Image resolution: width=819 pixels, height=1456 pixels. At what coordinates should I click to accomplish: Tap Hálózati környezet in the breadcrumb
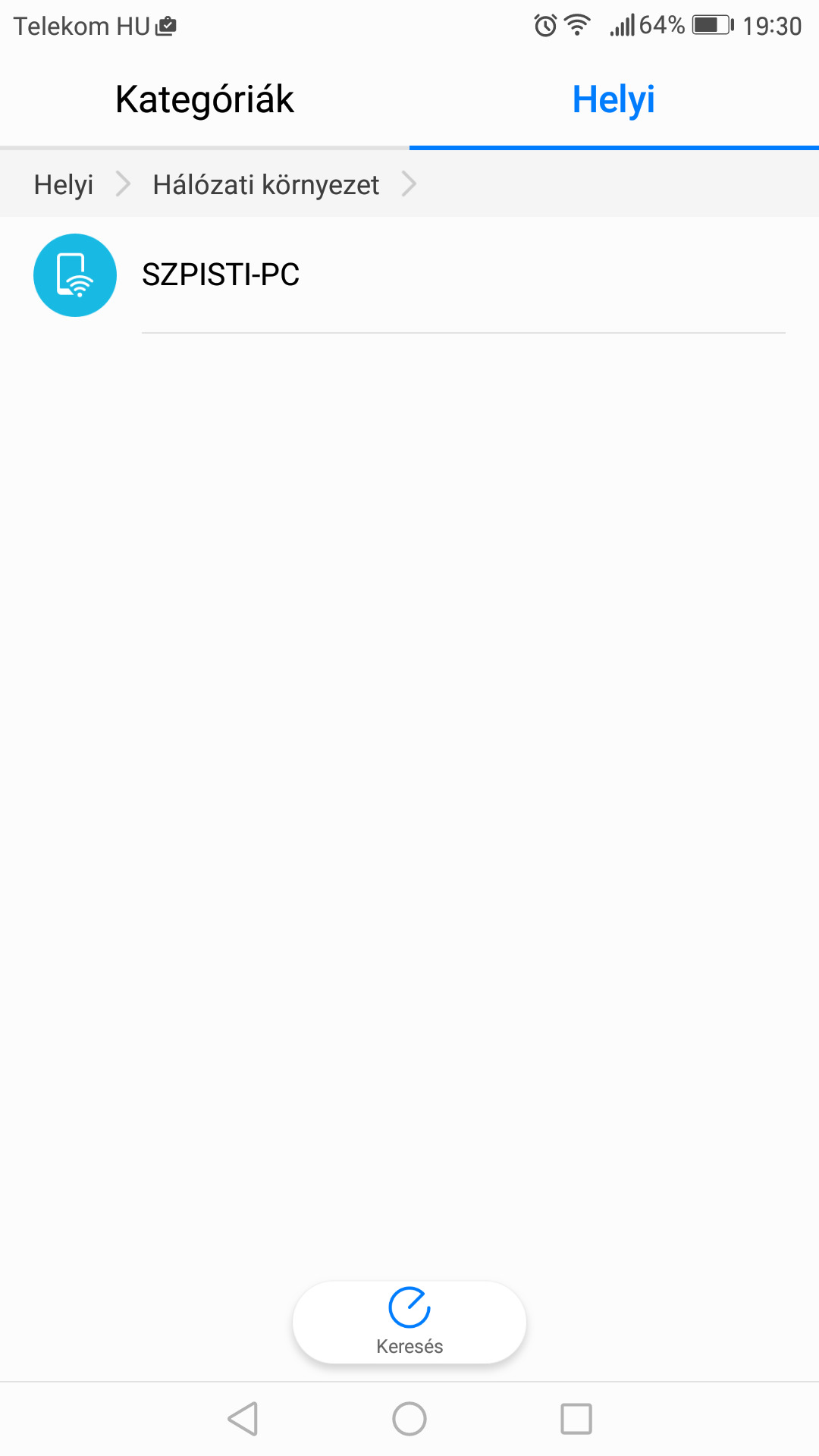[266, 184]
